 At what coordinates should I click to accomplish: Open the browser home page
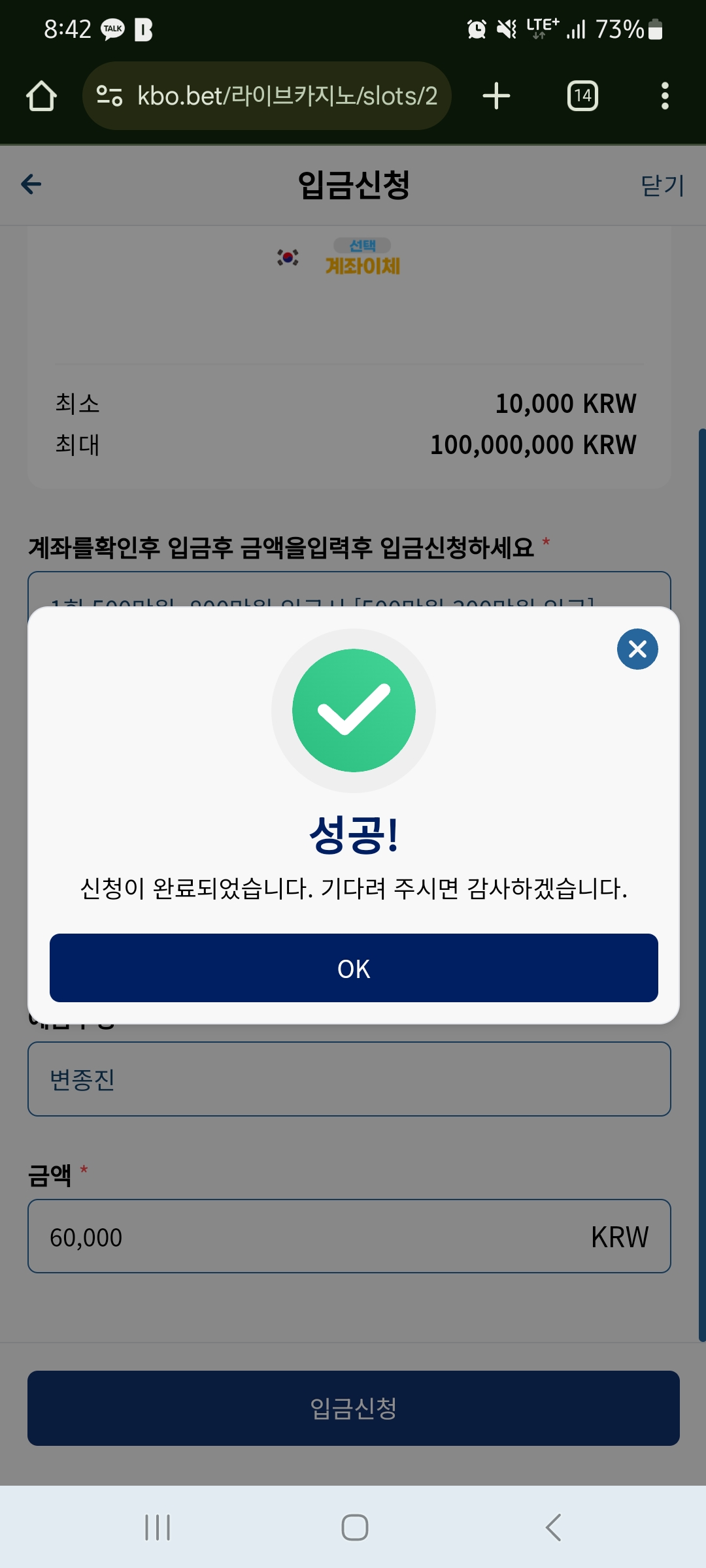coord(41,96)
